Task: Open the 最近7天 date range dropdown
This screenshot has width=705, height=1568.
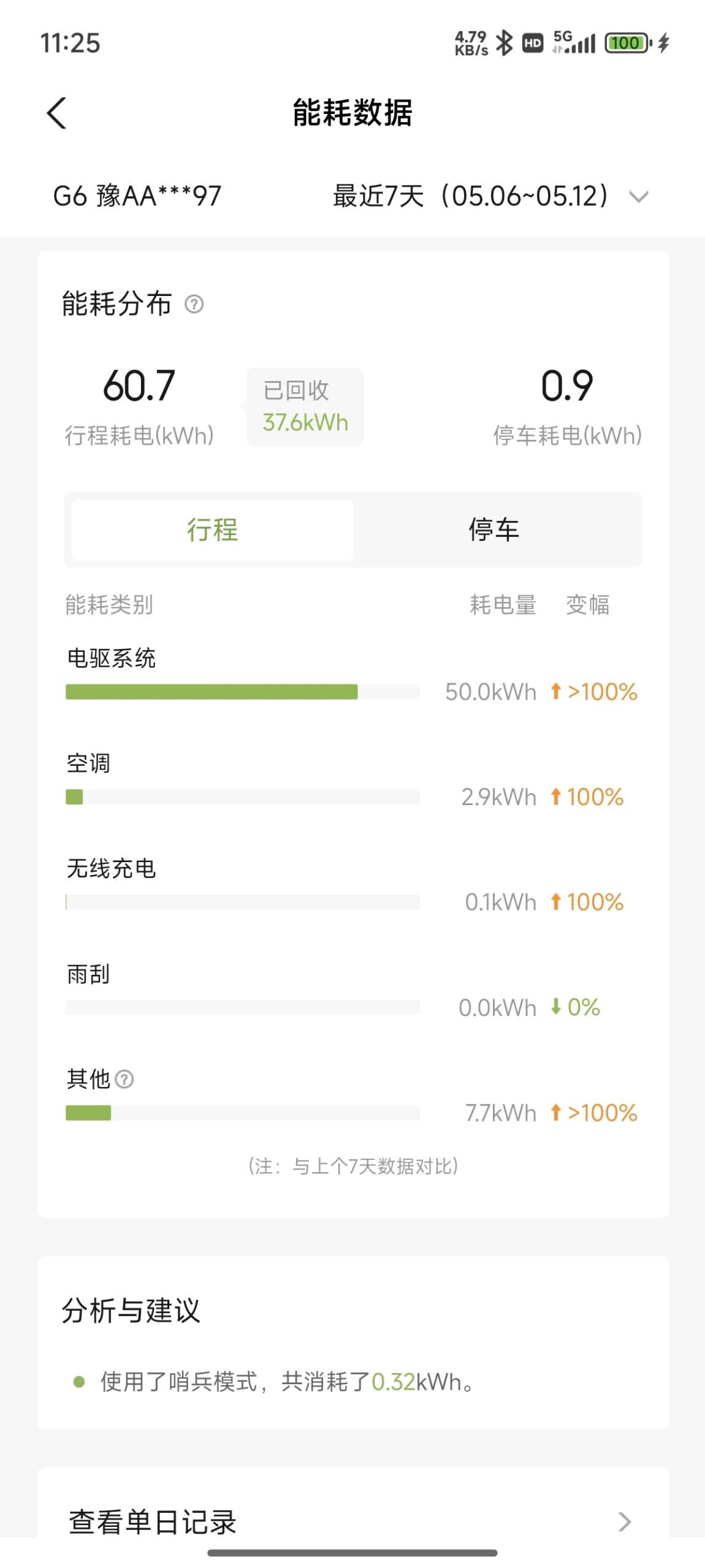Action: coord(490,196)
